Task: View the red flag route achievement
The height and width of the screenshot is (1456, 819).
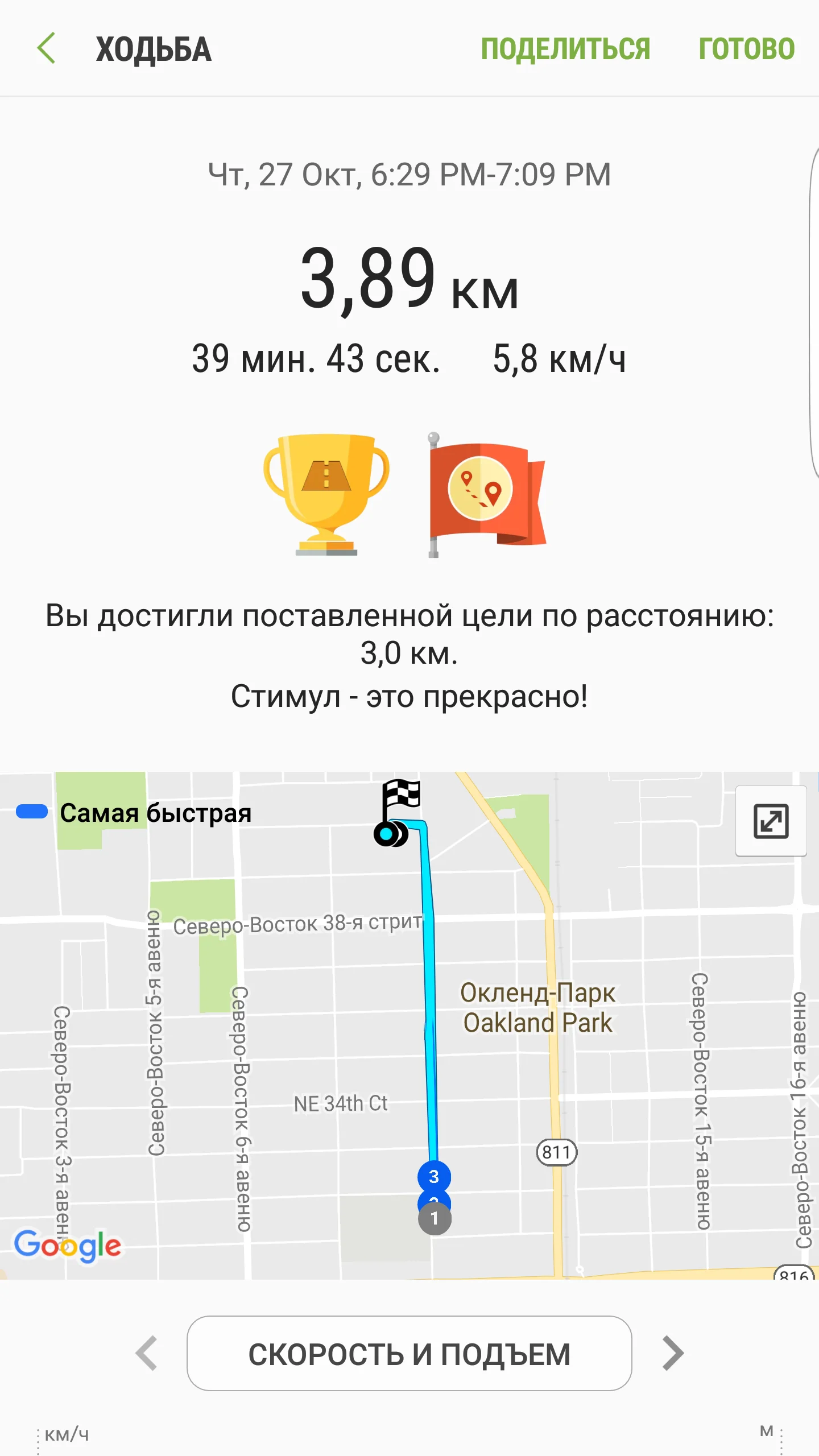Action: pyautogui.click(x=486, y=494)
